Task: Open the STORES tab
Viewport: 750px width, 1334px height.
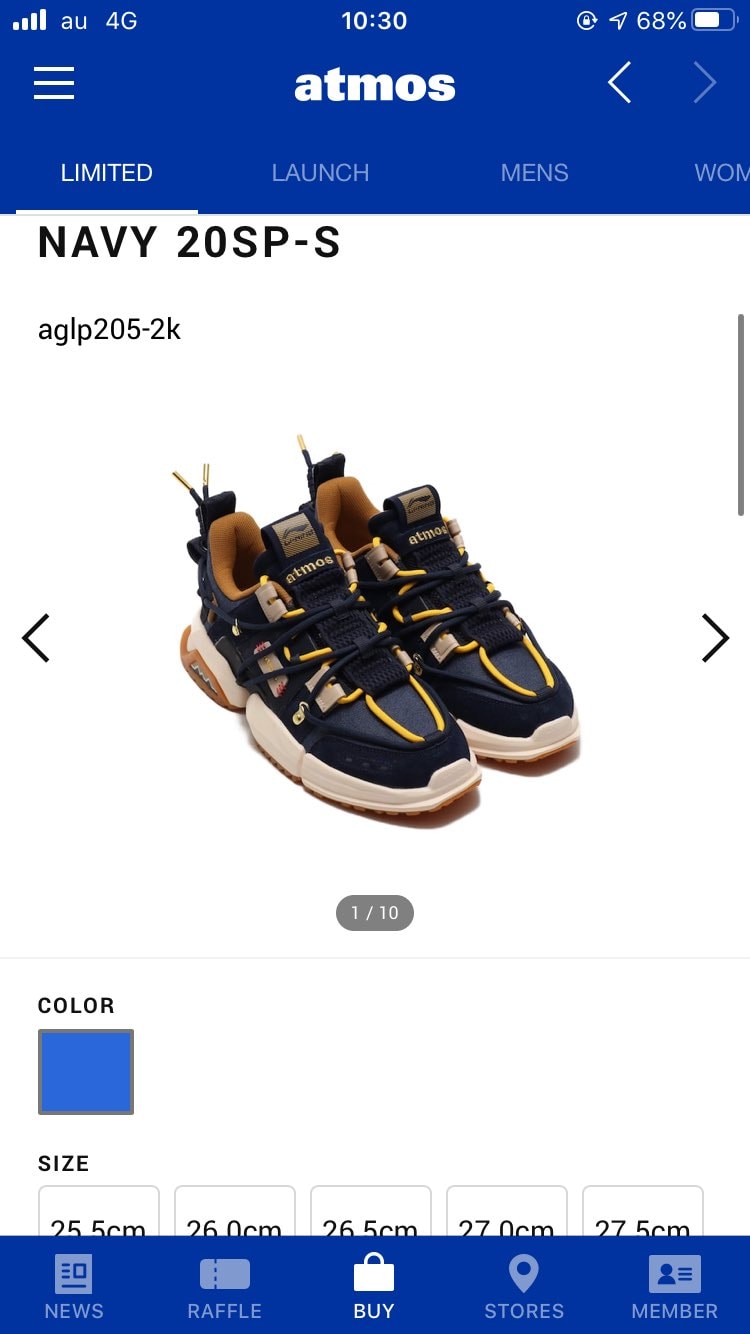Action: (x=524, y=1286)
